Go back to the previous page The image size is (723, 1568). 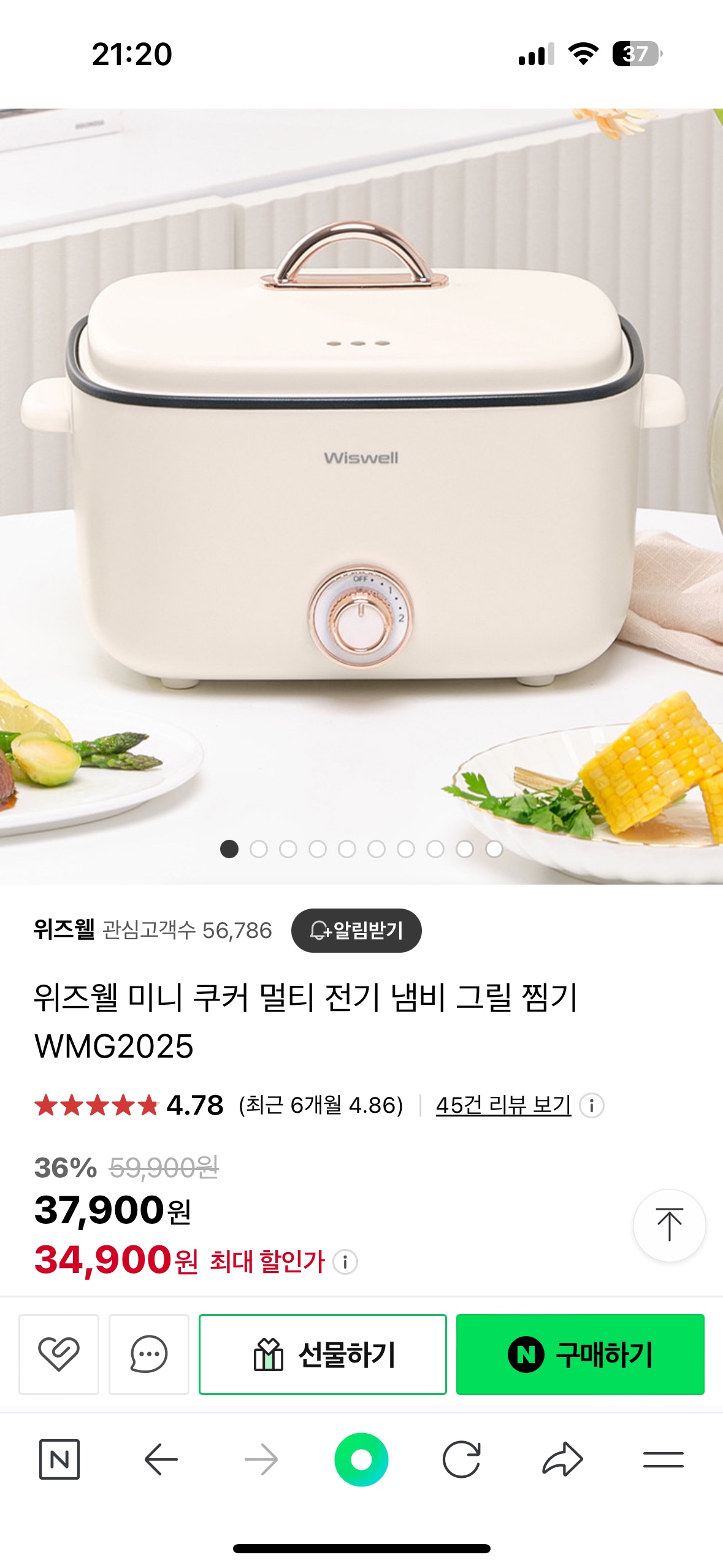pyautogui.click(x=161, y=1459)
